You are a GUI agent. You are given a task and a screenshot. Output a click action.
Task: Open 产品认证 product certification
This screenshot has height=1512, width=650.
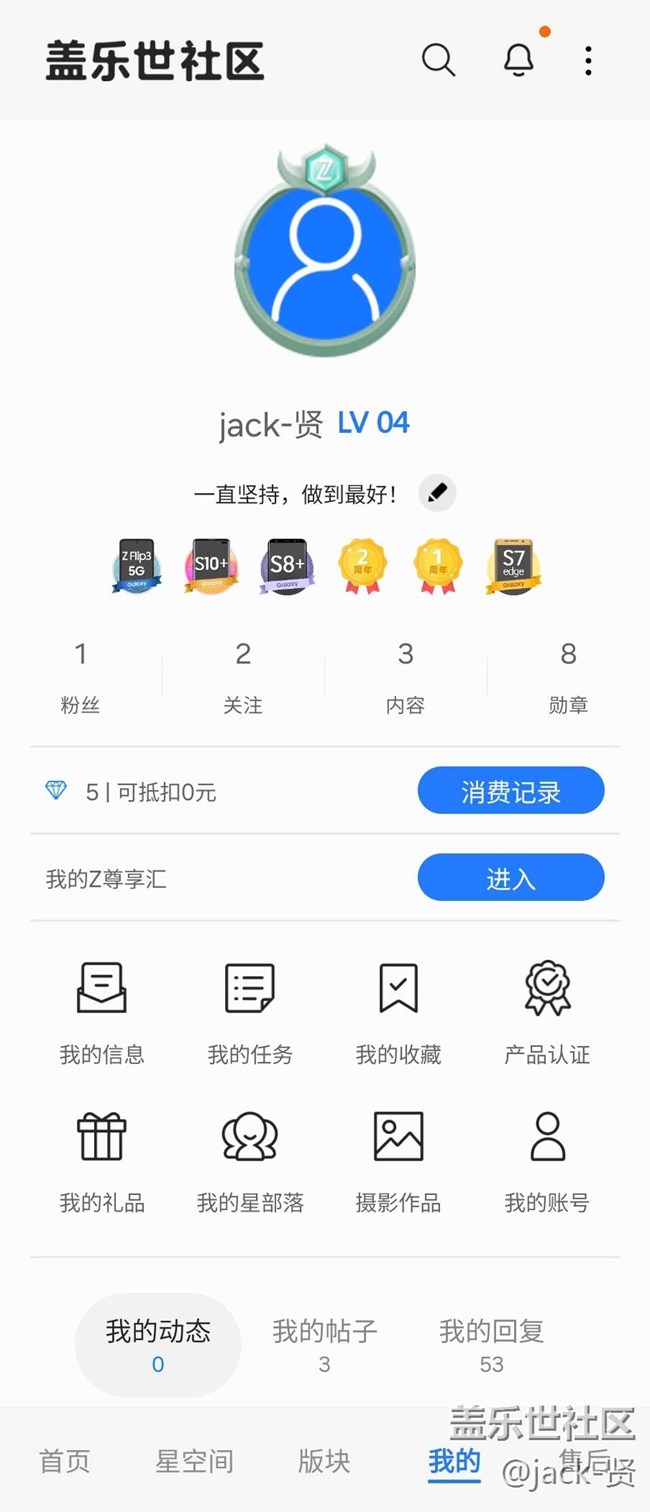(x=547, y=1012)
